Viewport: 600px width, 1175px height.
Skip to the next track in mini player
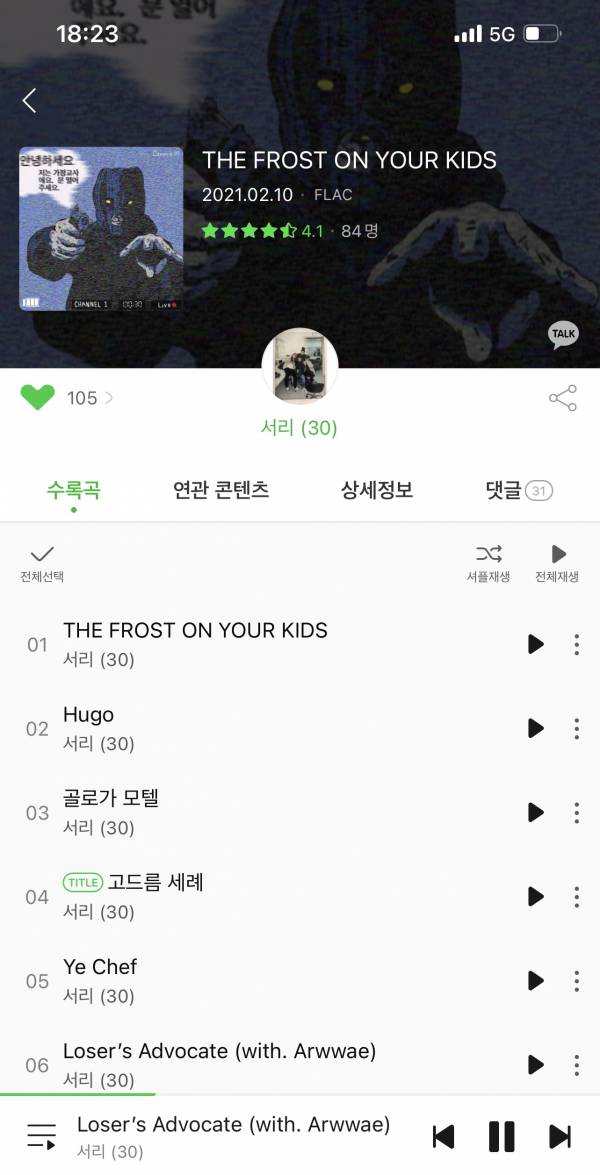pos(560,1136)
